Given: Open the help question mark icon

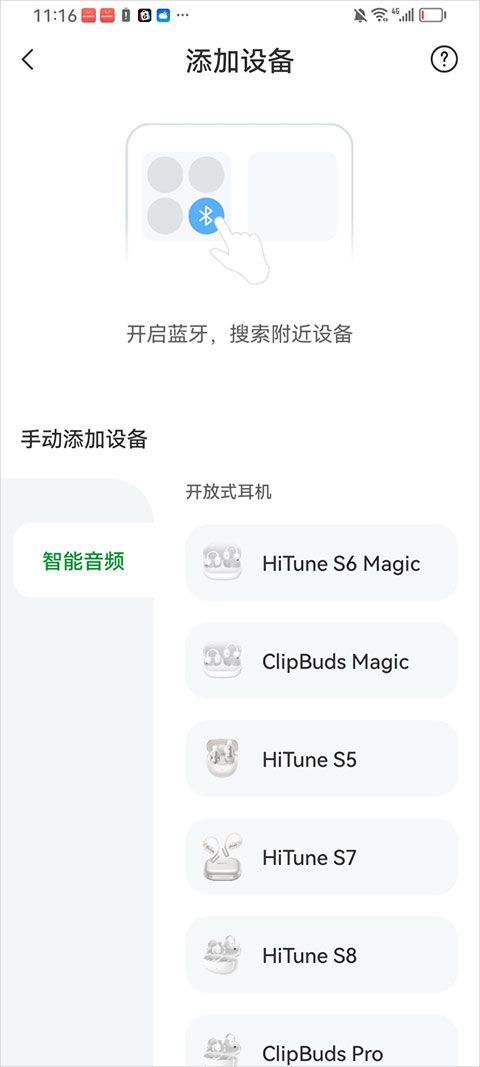Looking at the screenshot, I should pos(444,60).
